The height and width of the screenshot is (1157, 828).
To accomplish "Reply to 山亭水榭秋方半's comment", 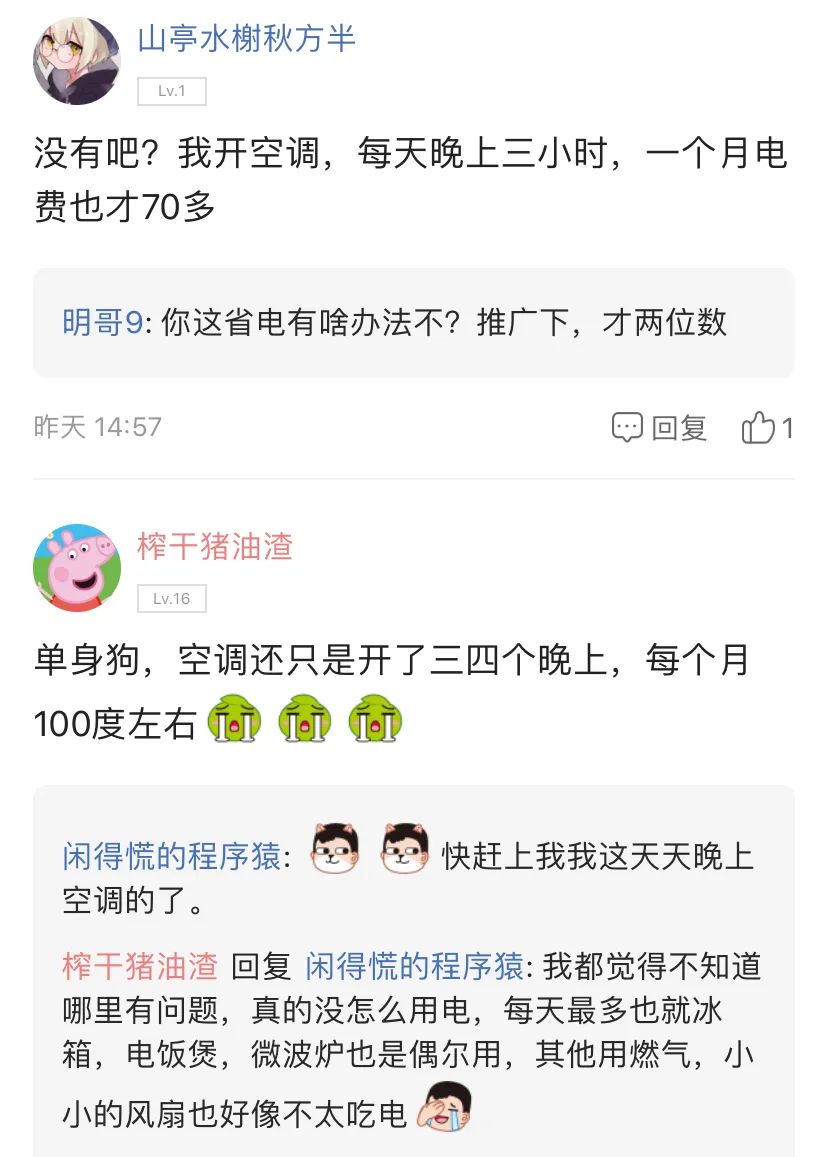I will (660, 428).
